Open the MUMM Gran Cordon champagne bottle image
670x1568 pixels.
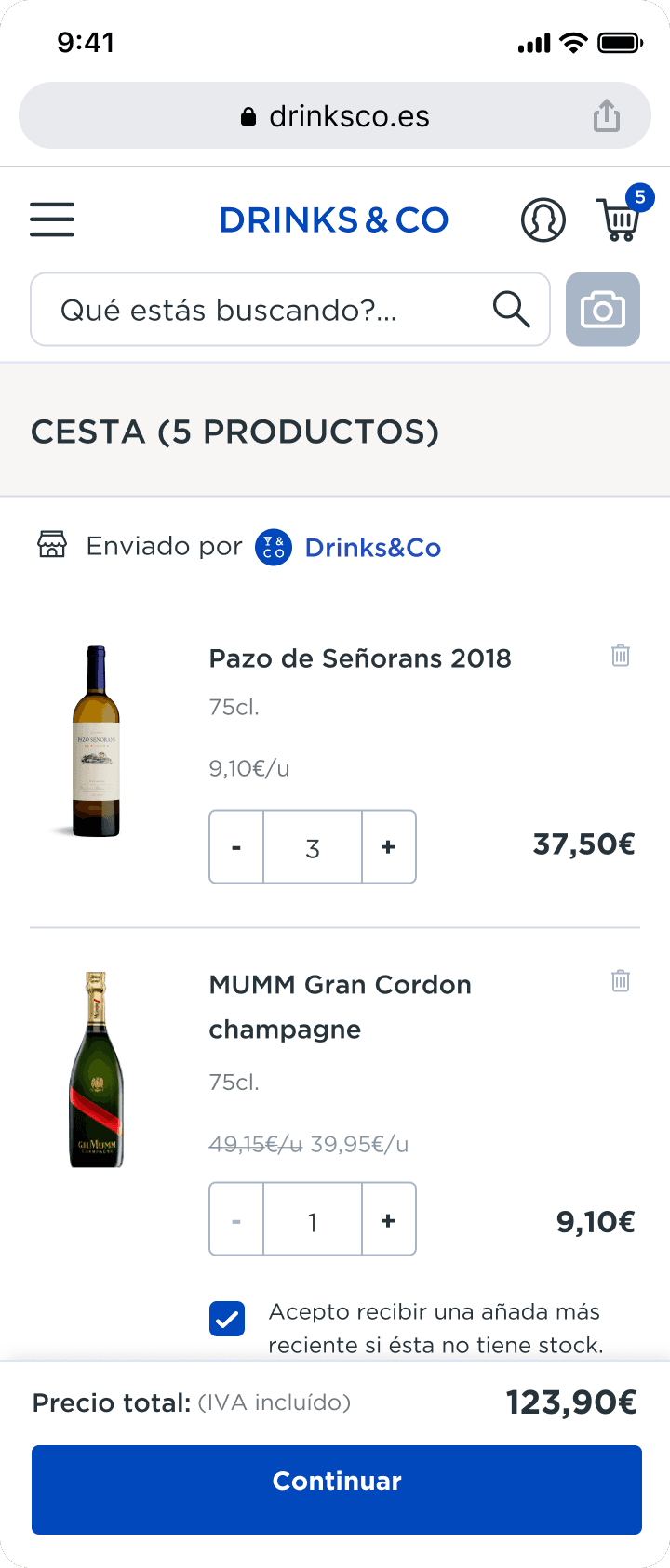(96, 1070)
